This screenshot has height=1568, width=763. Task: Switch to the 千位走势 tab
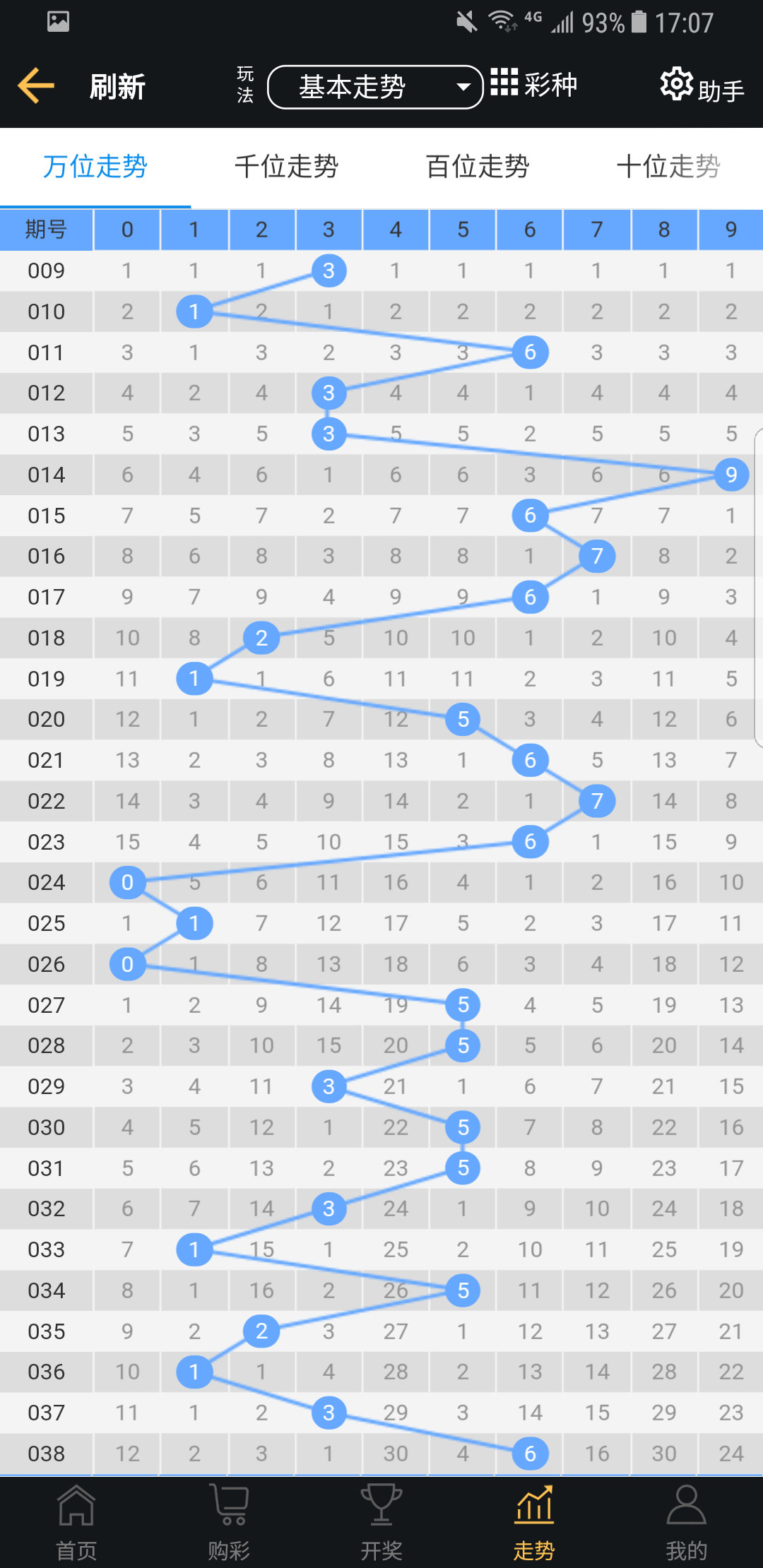(x=286, y=167)
